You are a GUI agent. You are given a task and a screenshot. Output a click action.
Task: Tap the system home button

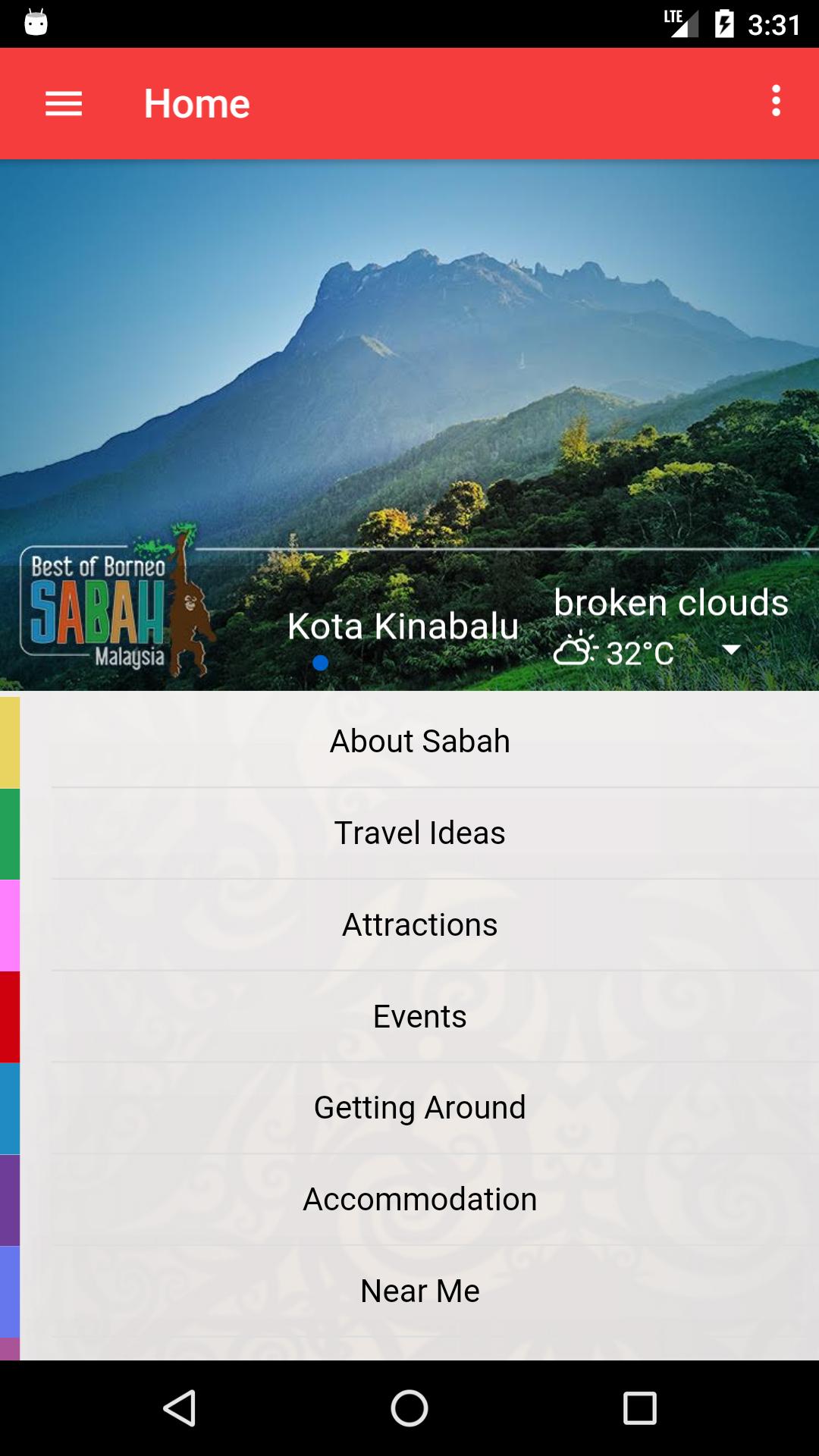click(409, 1408)
